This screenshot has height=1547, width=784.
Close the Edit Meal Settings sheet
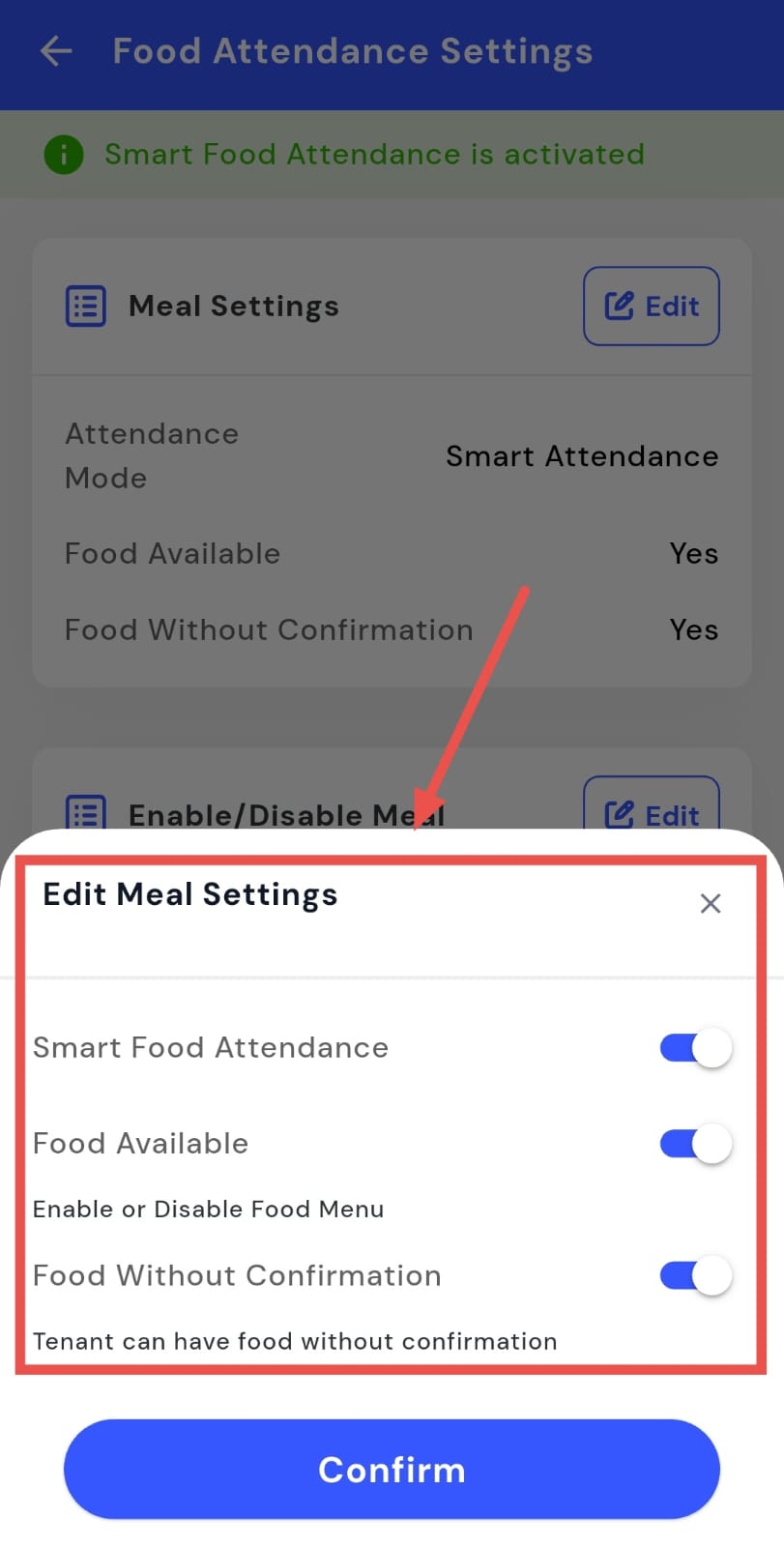[x=711, y=903]
